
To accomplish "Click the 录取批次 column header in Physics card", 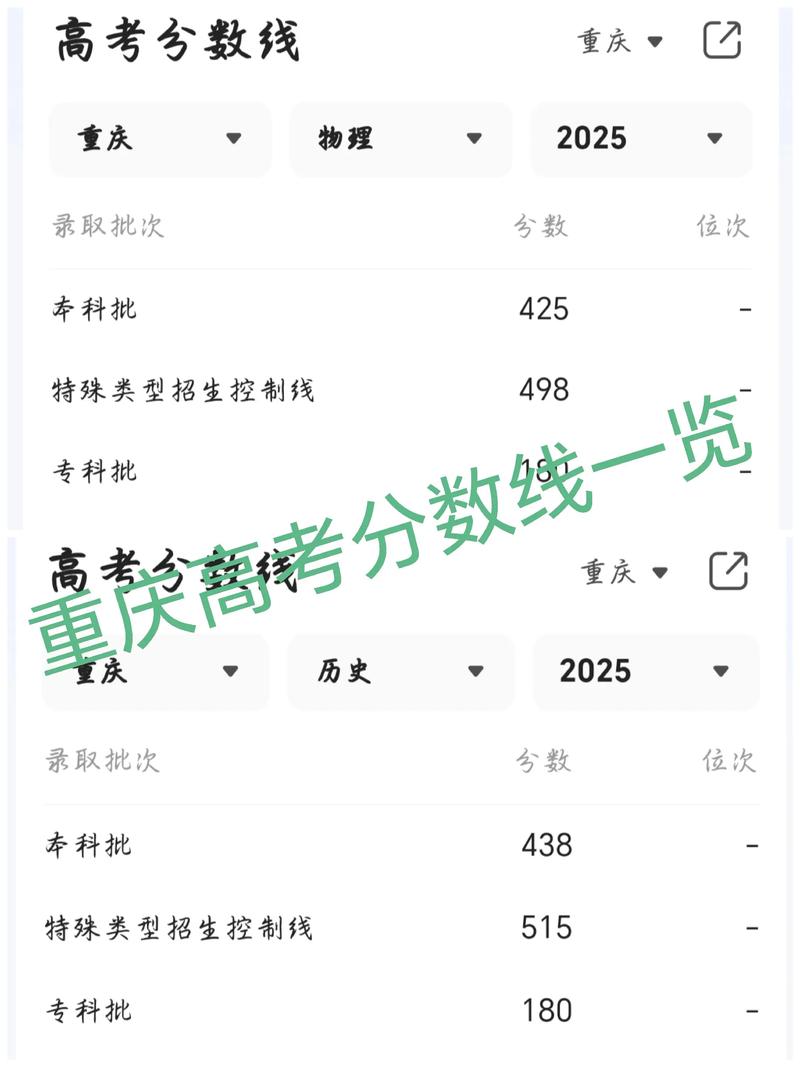I will 108,227.
